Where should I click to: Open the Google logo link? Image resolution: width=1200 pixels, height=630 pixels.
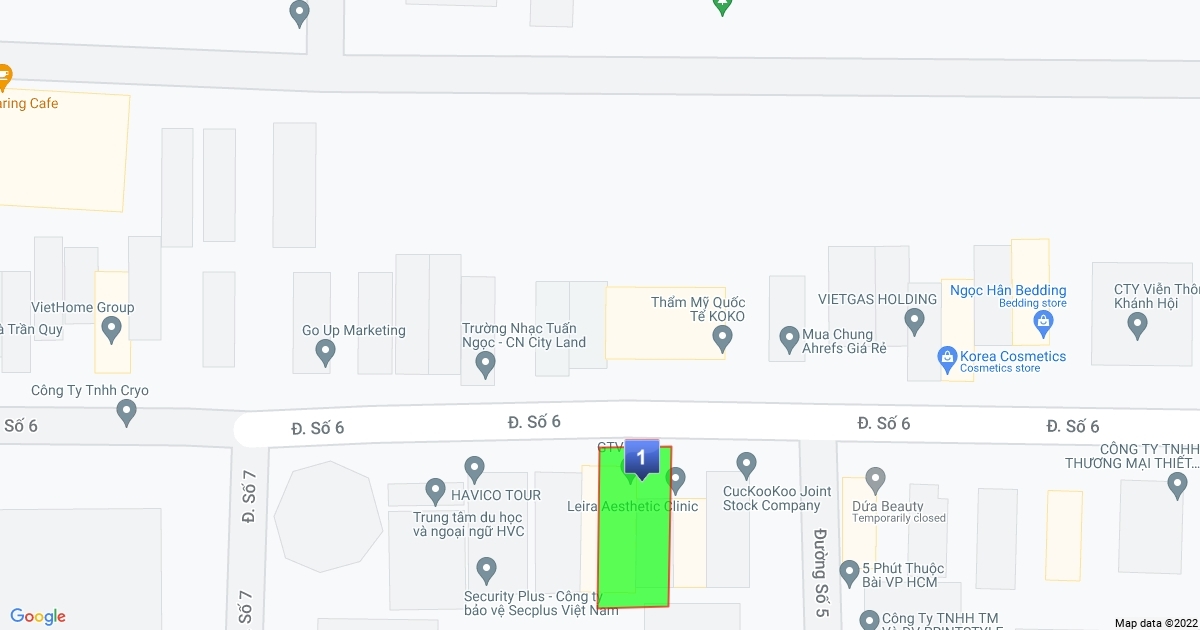click(x=38, y=617)
